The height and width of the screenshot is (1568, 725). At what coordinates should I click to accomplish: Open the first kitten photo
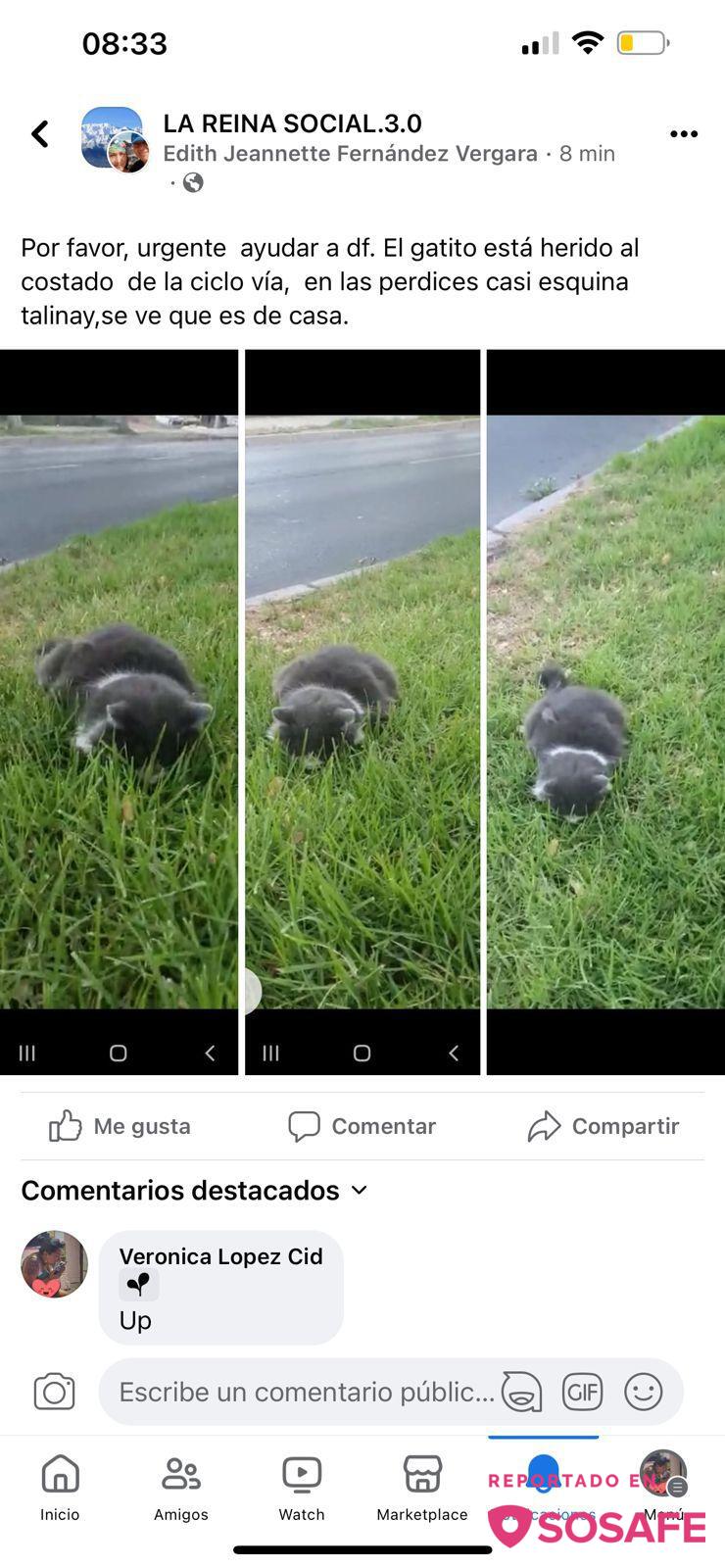tap(119, 711)
